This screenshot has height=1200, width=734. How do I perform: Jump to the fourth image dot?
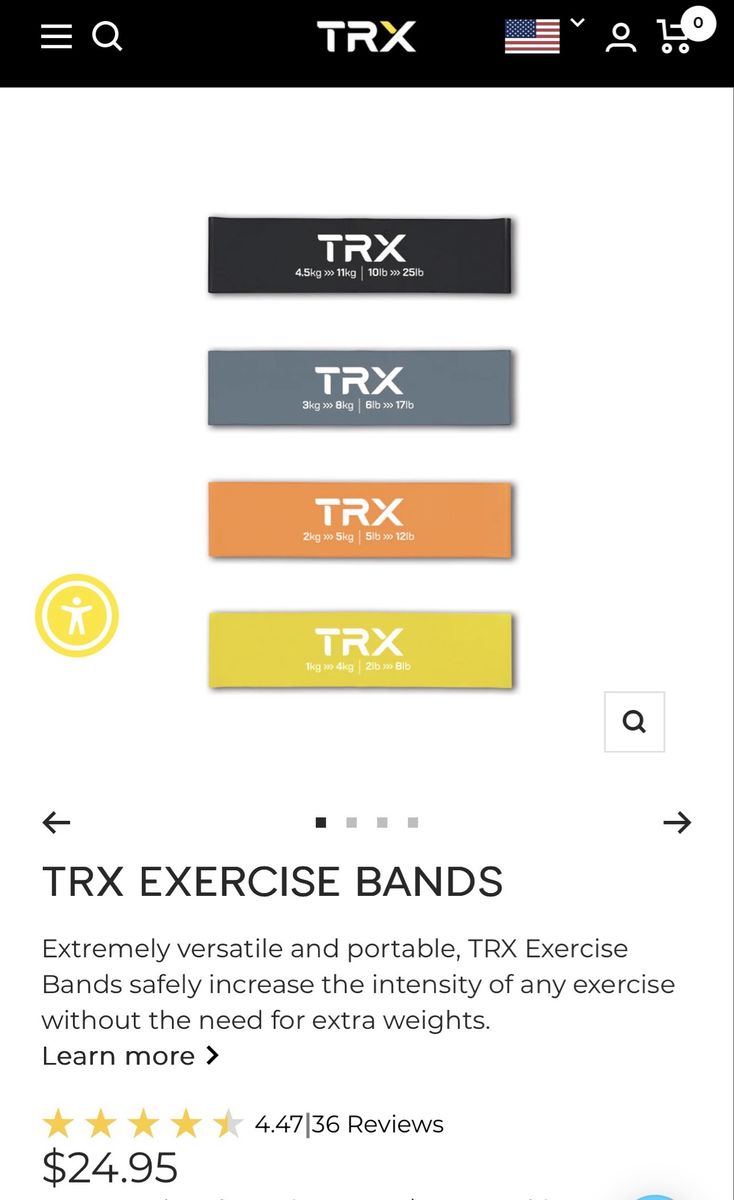coord(413,822)
